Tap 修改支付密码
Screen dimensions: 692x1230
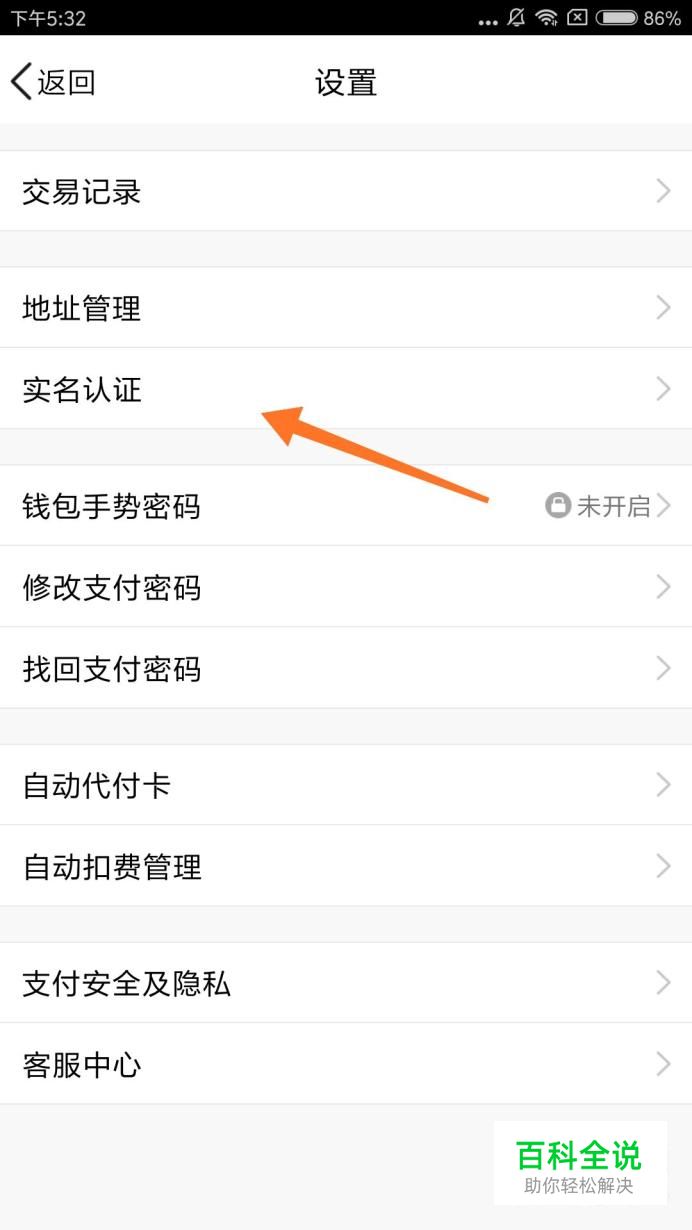coord(346,587)
